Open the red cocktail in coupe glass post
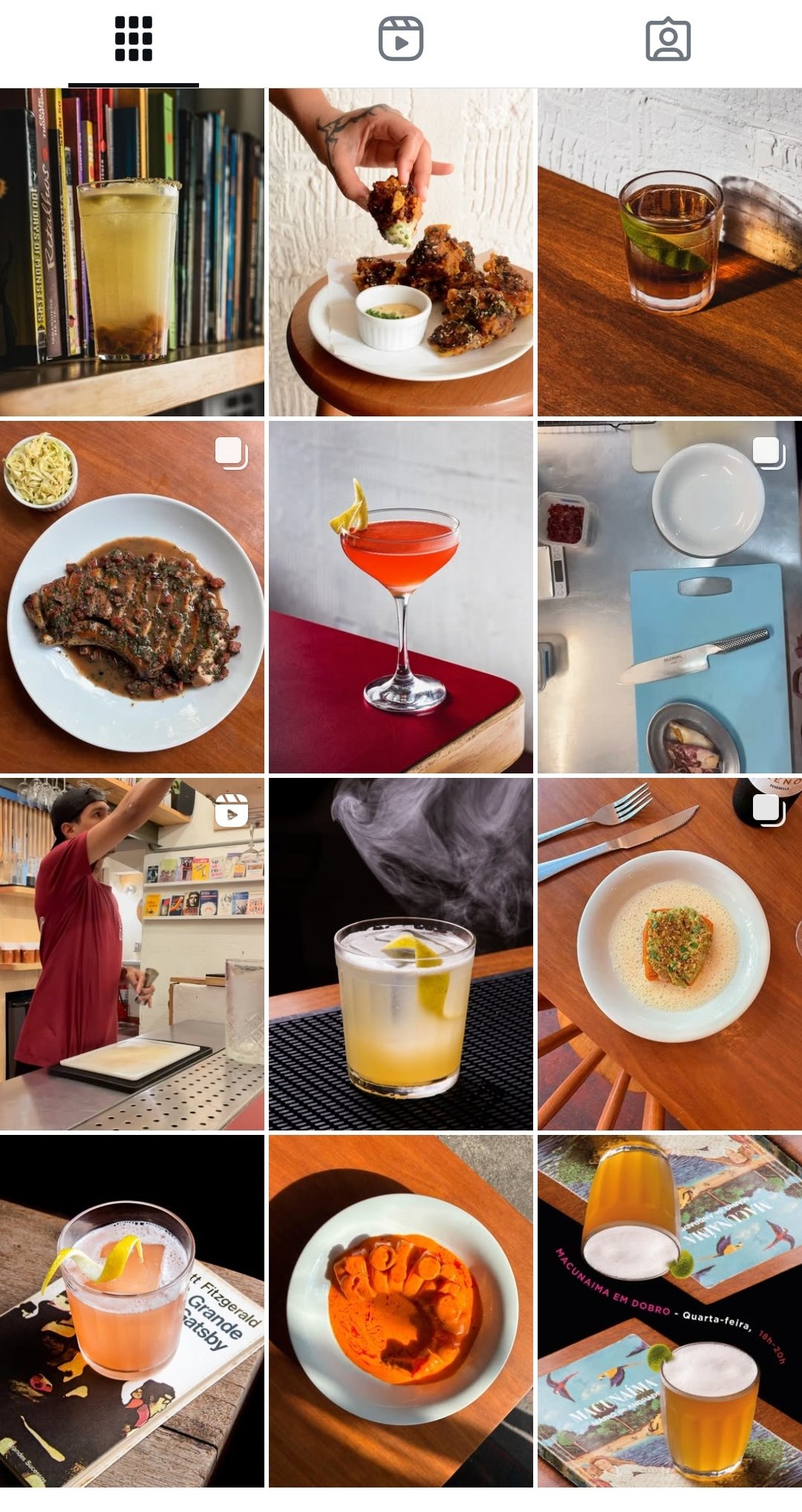Viewport: 802px width, 1512px height. click(401, 598)
